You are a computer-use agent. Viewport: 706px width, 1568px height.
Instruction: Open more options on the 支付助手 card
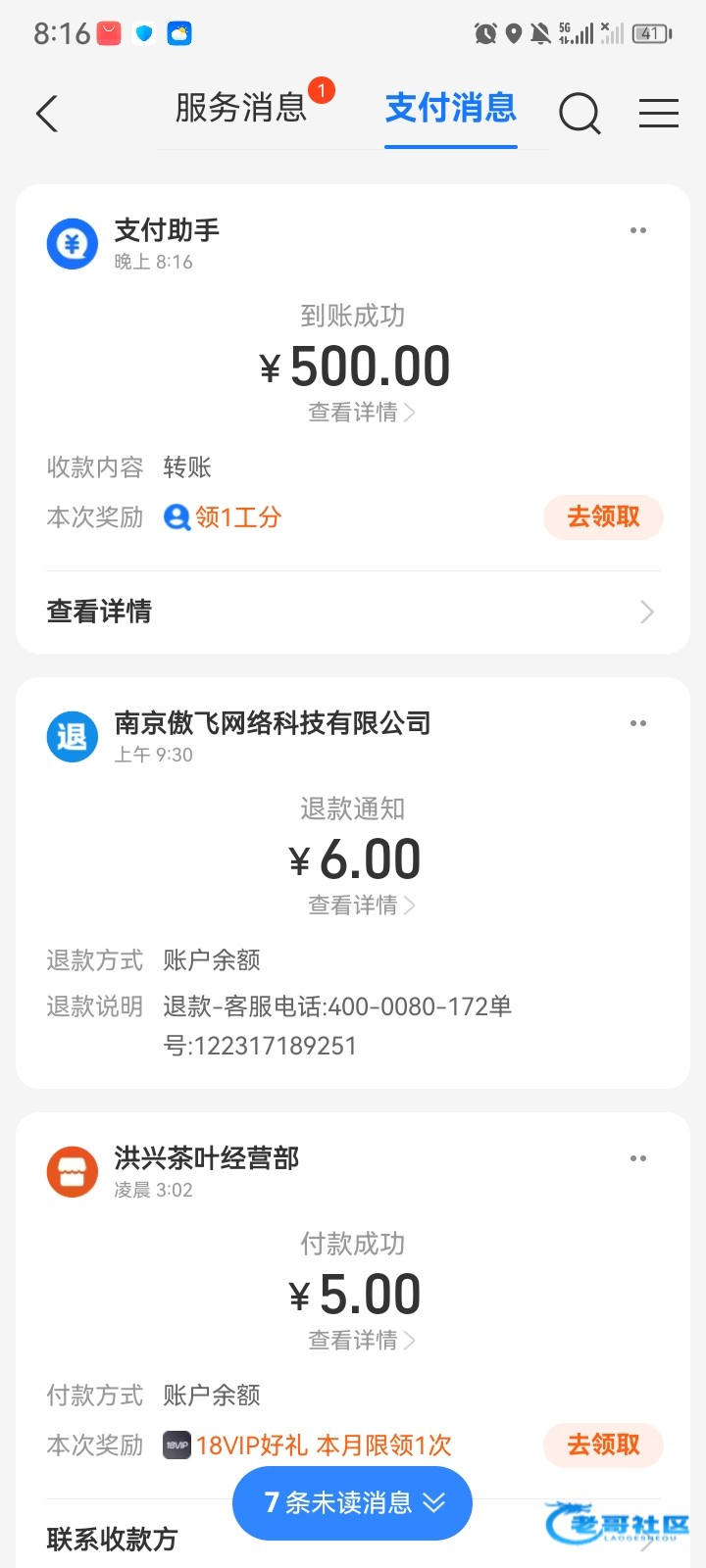[x=638, y=230]
